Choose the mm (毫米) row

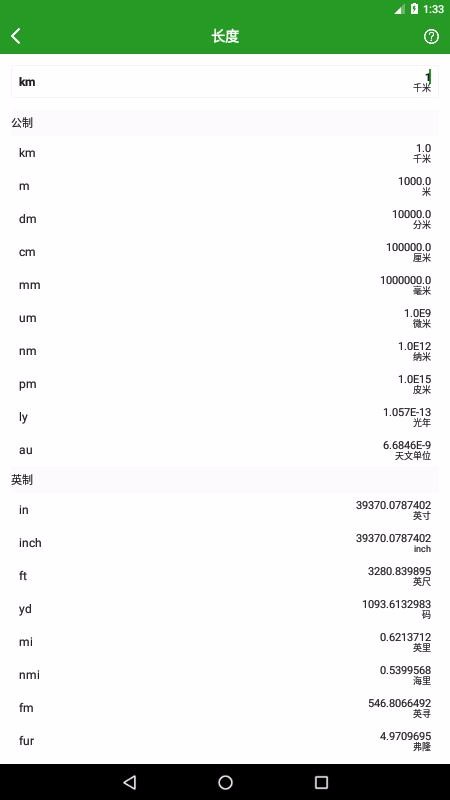(x=225, y=285)
